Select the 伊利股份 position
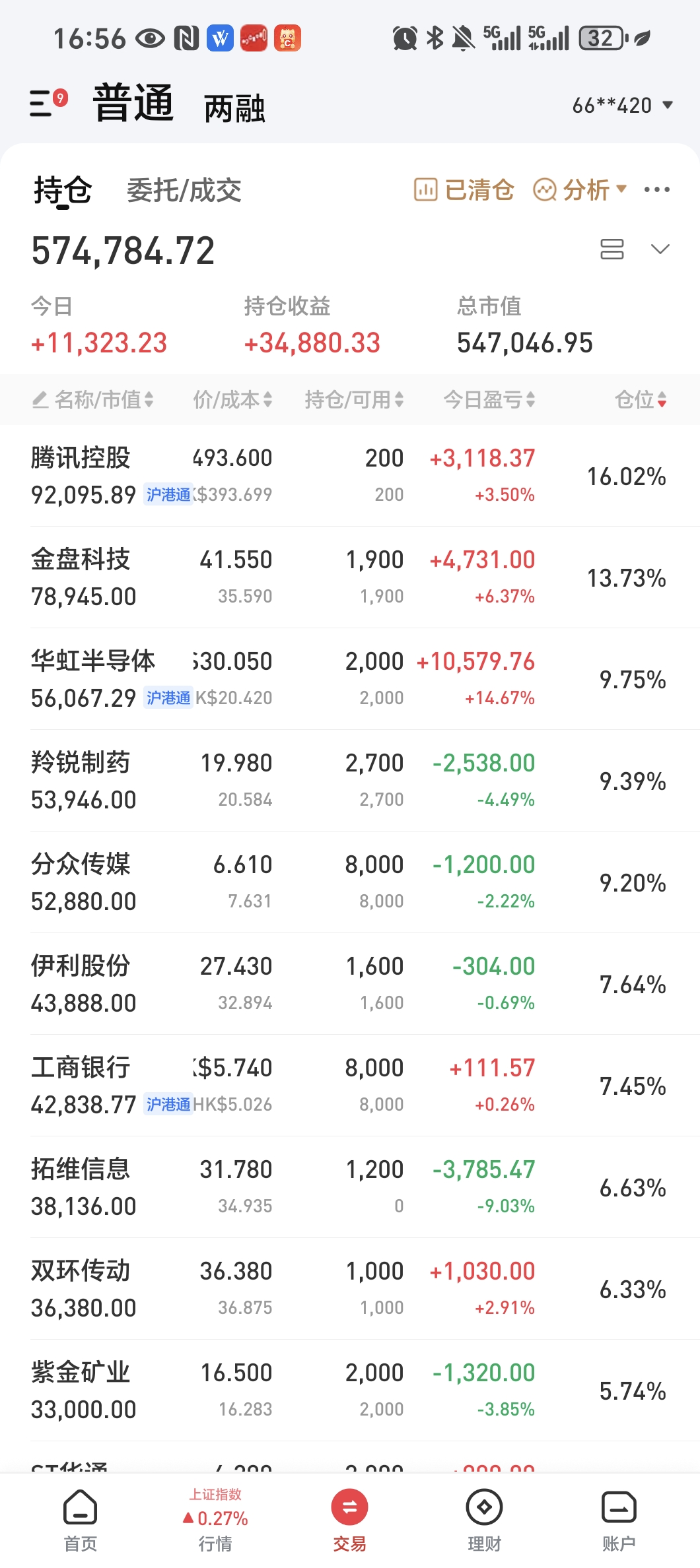 (x=350, y=984)
